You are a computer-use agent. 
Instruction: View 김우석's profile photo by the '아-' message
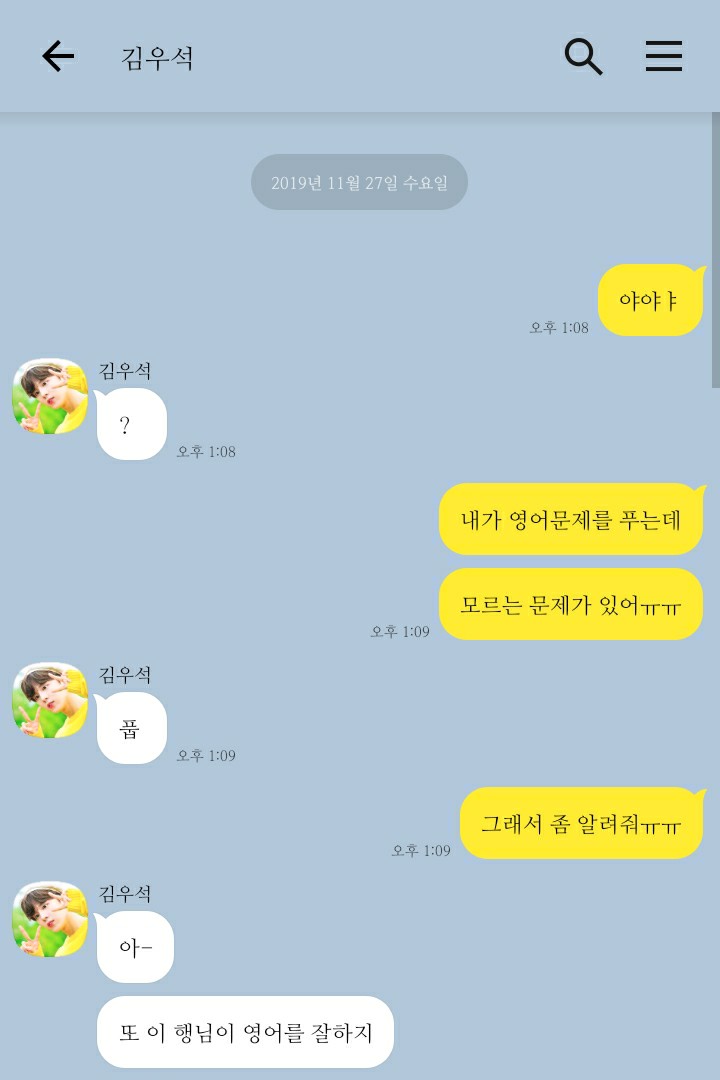point(50,919)
